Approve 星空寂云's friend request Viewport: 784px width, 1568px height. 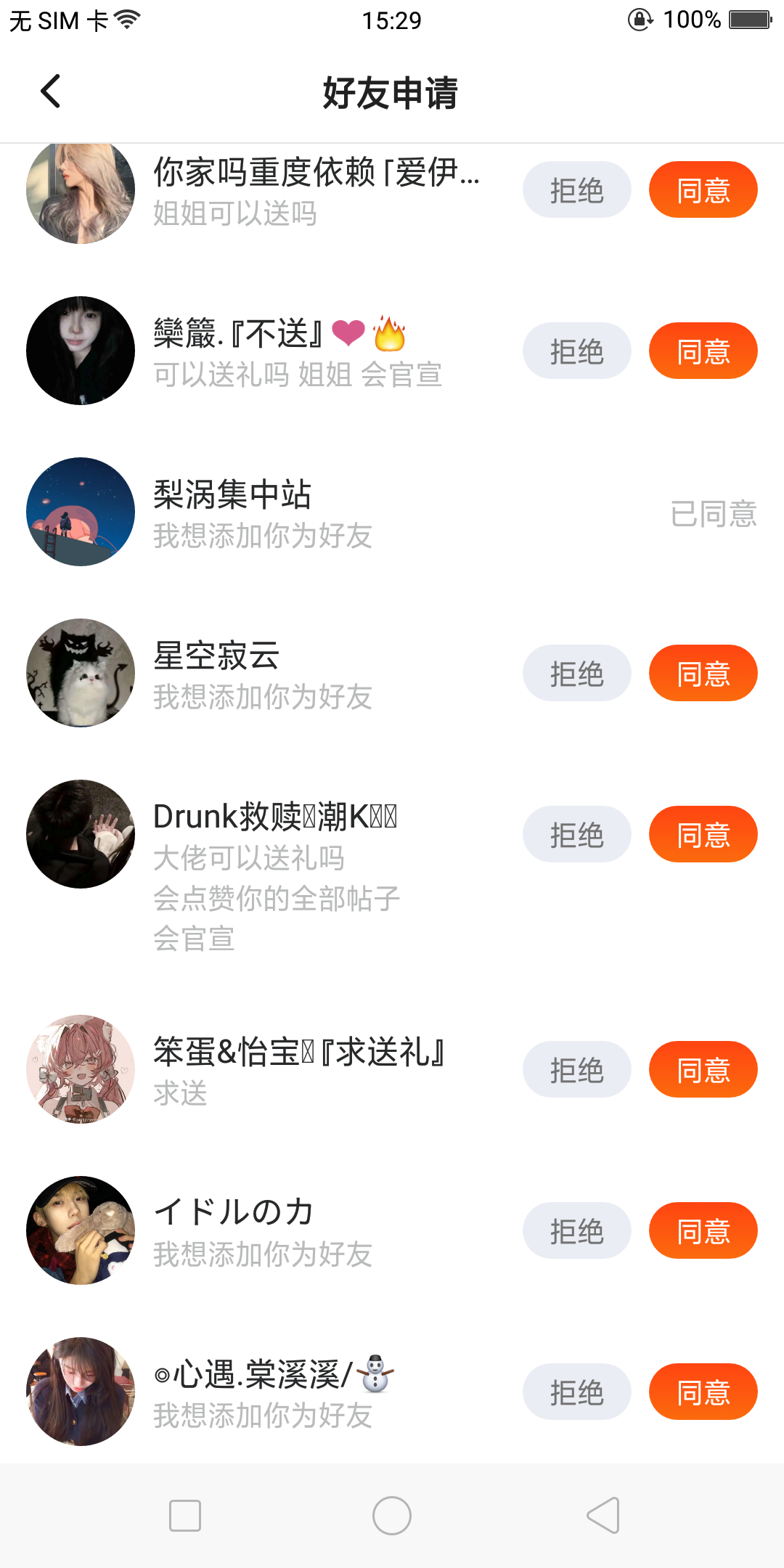point(703,674)
